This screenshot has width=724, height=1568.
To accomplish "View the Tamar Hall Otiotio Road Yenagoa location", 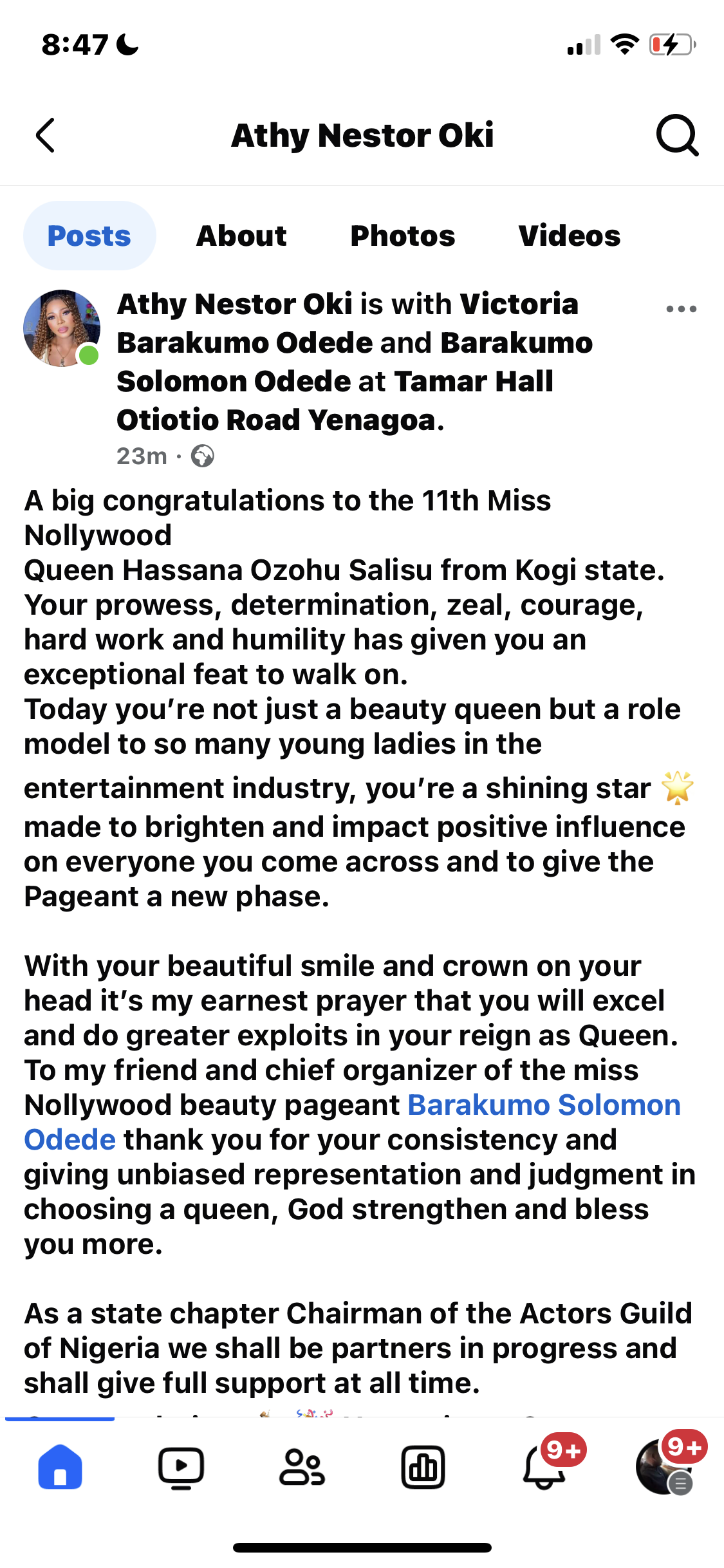I will pyautogui.click(x=335, y=400).
